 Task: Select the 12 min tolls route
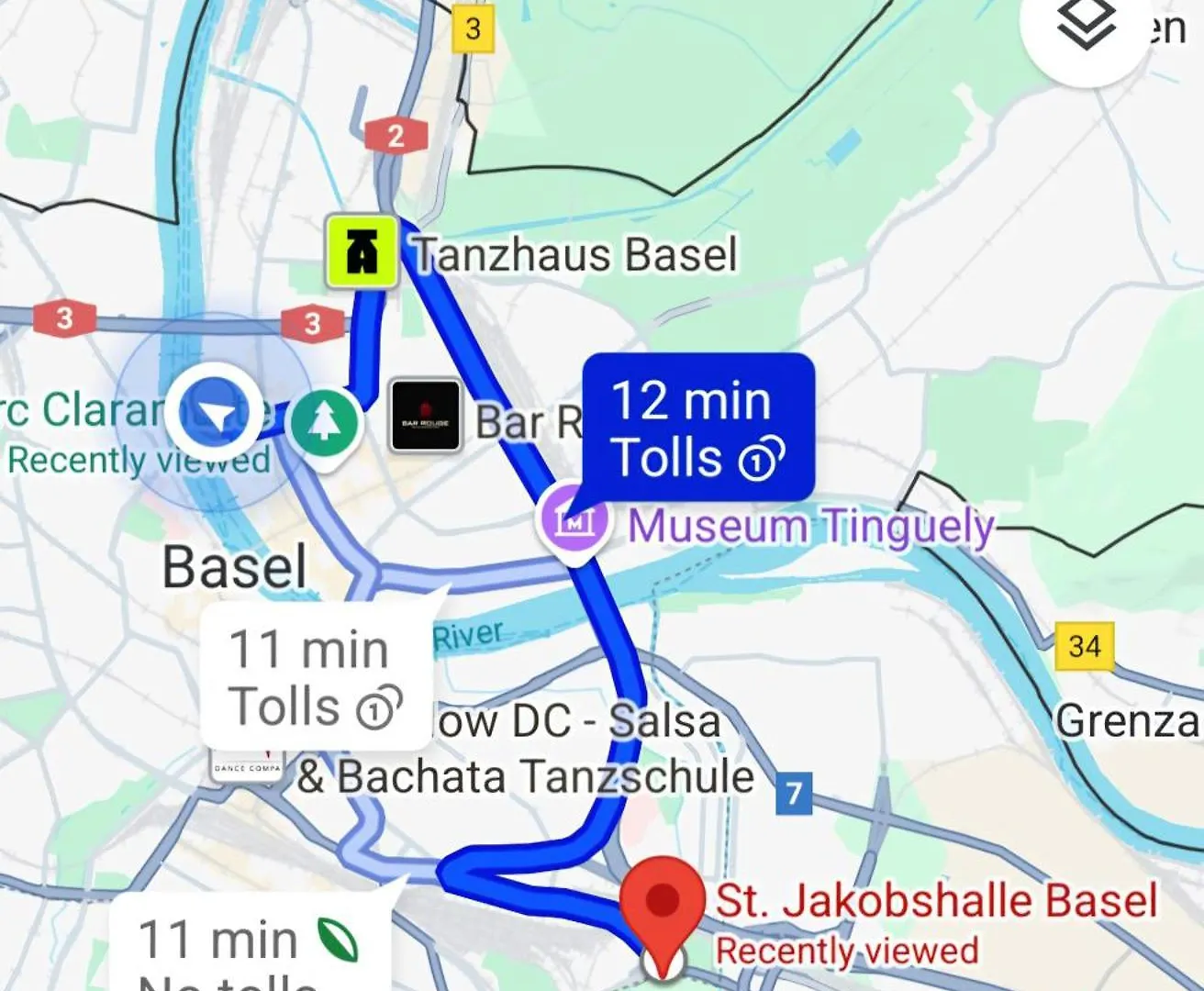pyautogui.click(x=698, y=429)
